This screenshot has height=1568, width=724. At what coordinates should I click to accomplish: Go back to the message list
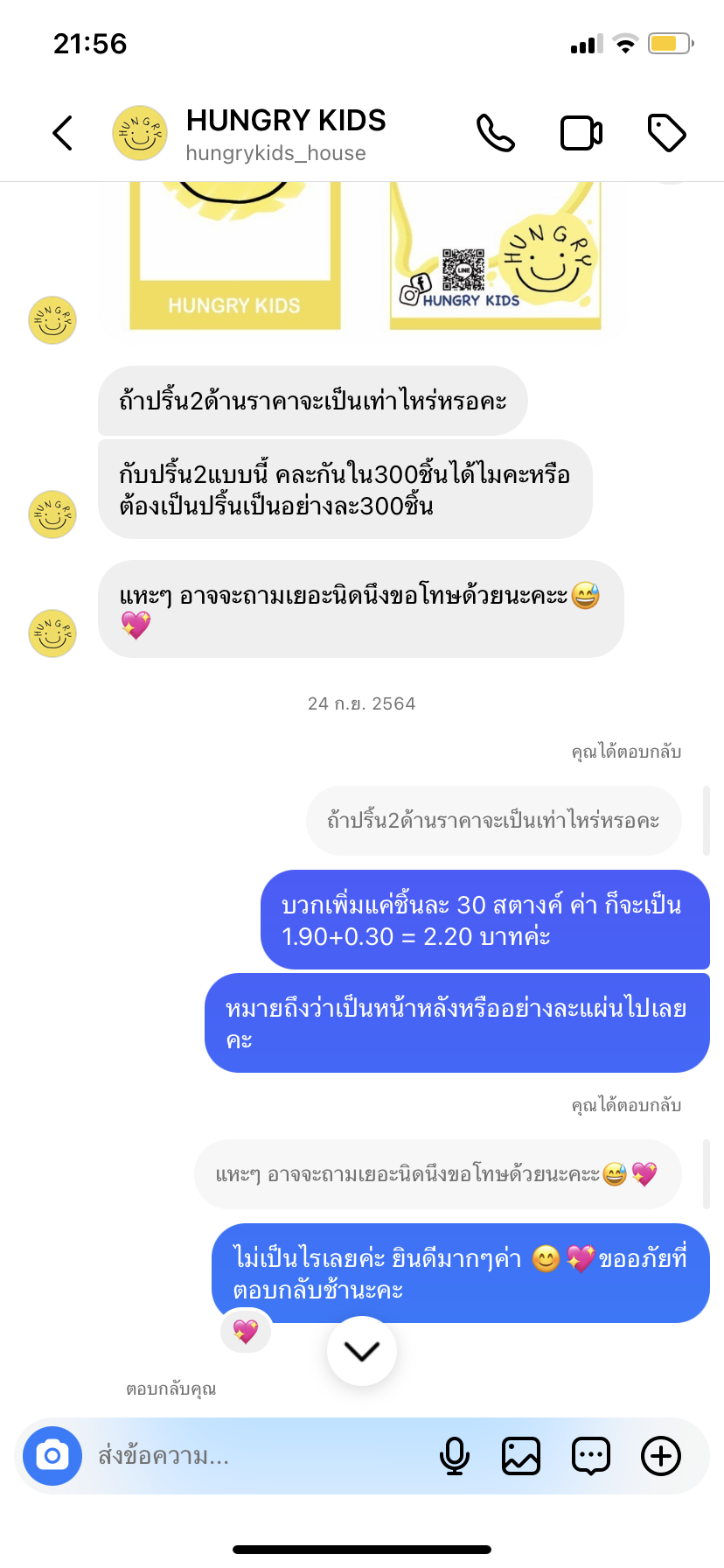tap(63, 133)
